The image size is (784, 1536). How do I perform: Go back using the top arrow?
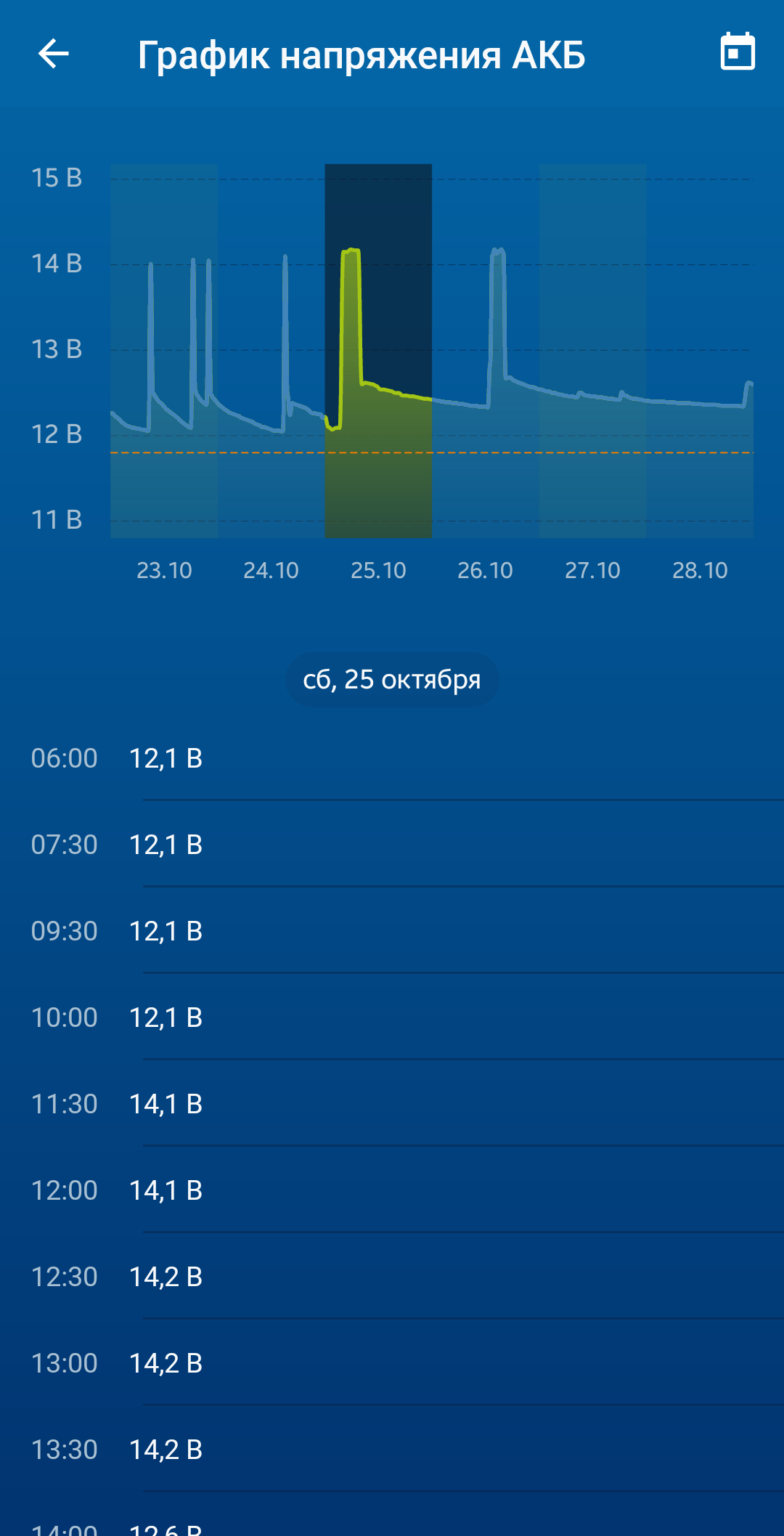click(x=53, y=54)
